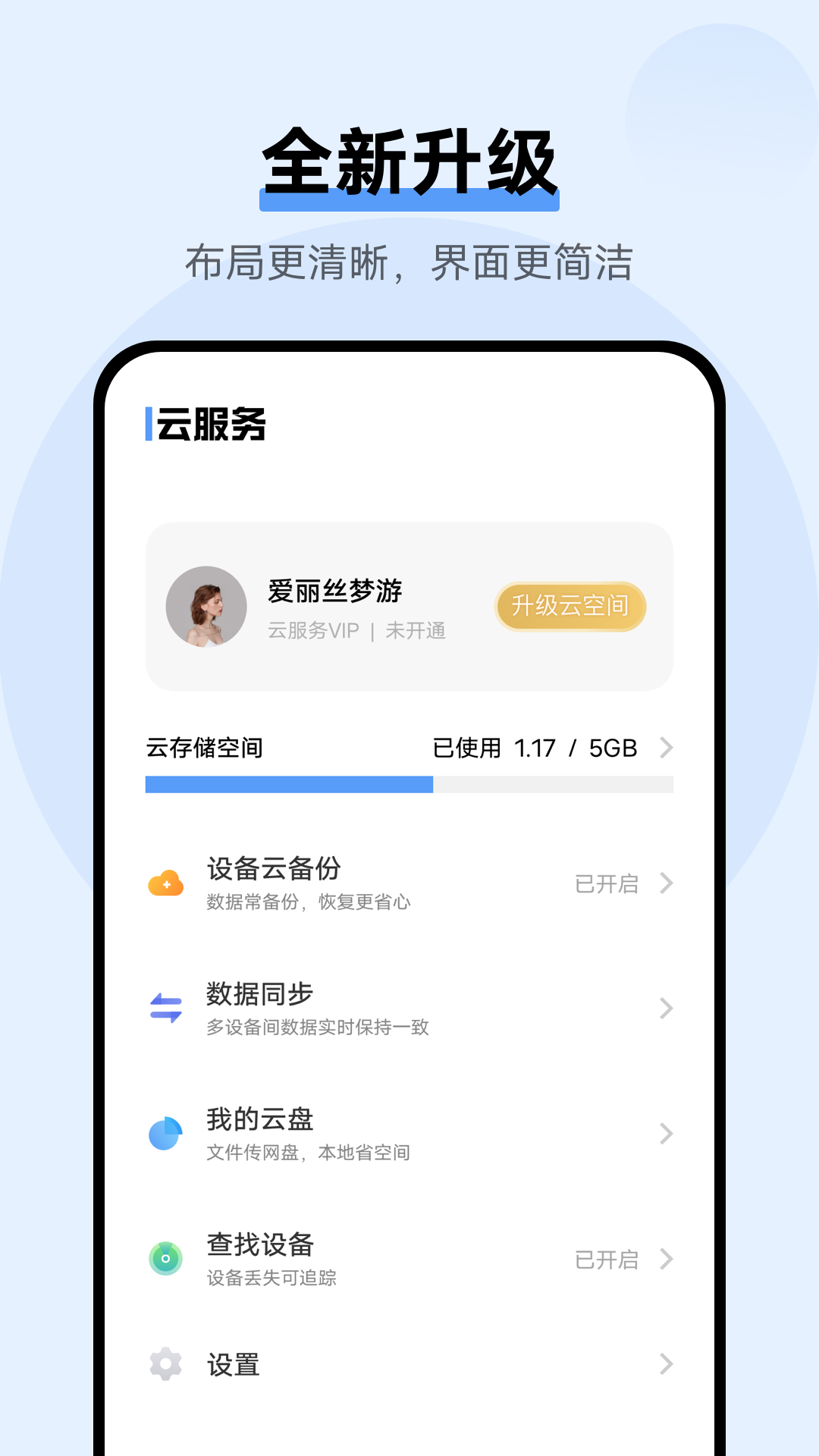Open the 我的云盘 pie chart icon
This screenshot has height=1456, width=819.
(166, 1134)
